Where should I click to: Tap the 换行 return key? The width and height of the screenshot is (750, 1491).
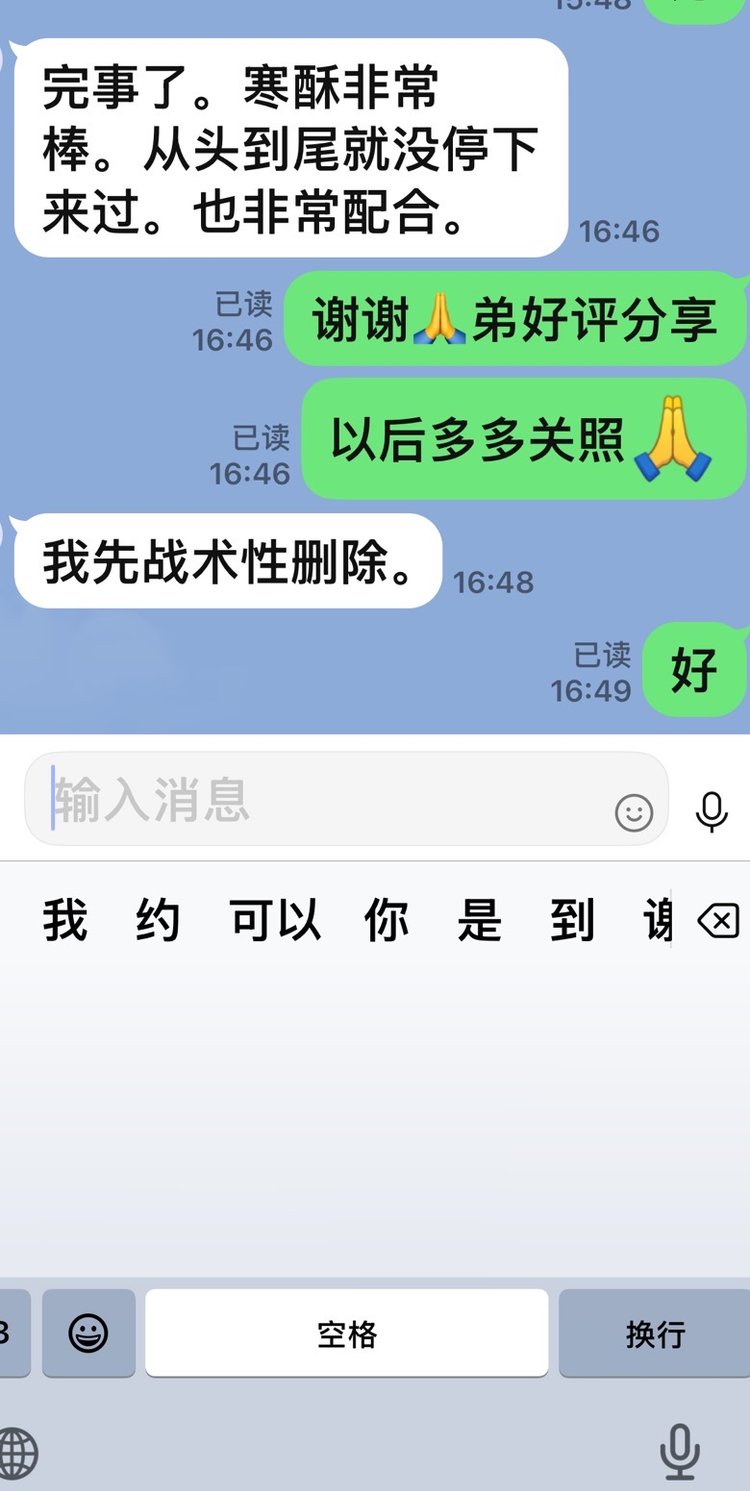[654, 1333]
